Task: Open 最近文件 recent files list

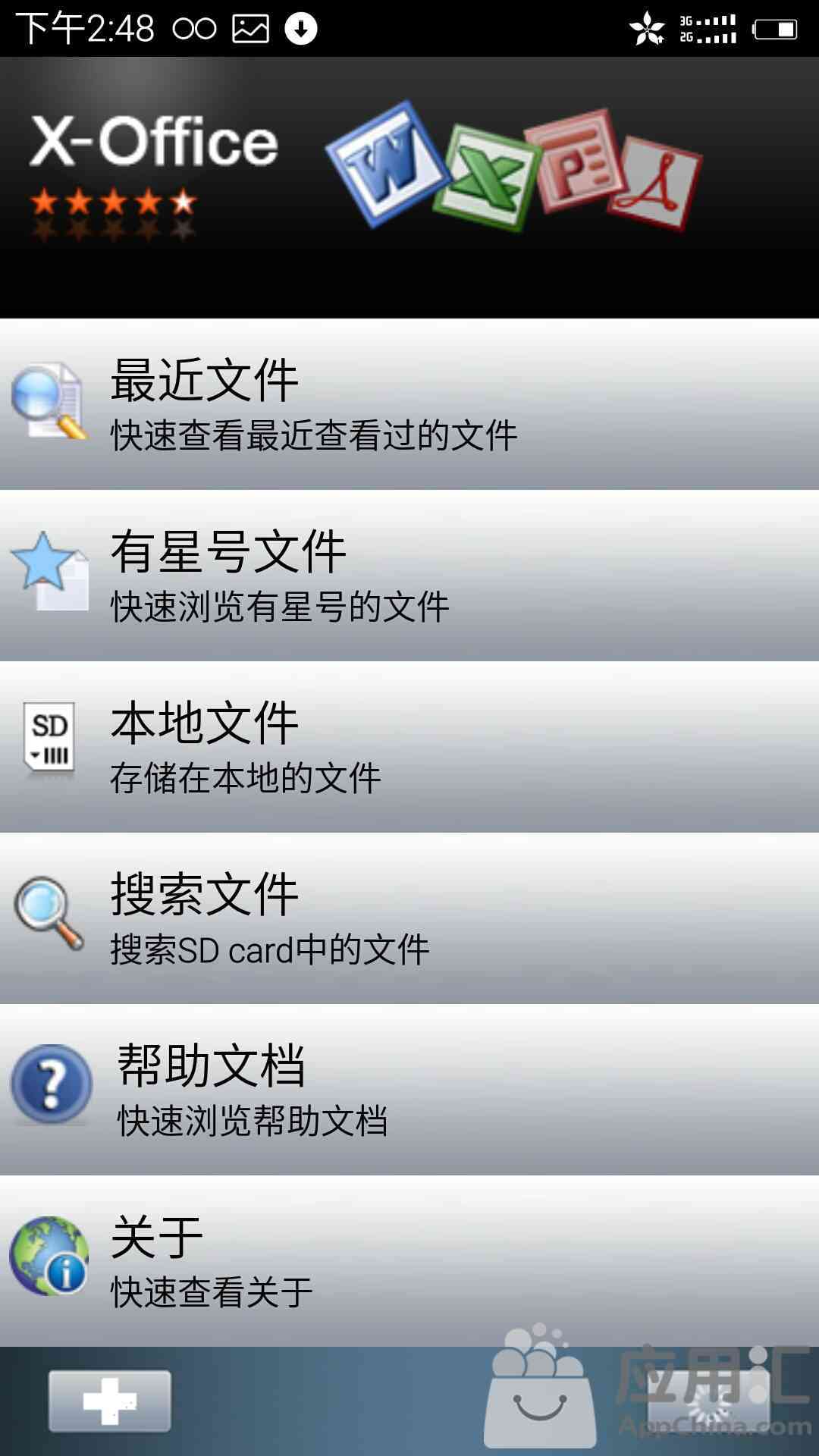Action: click(409, 404)
